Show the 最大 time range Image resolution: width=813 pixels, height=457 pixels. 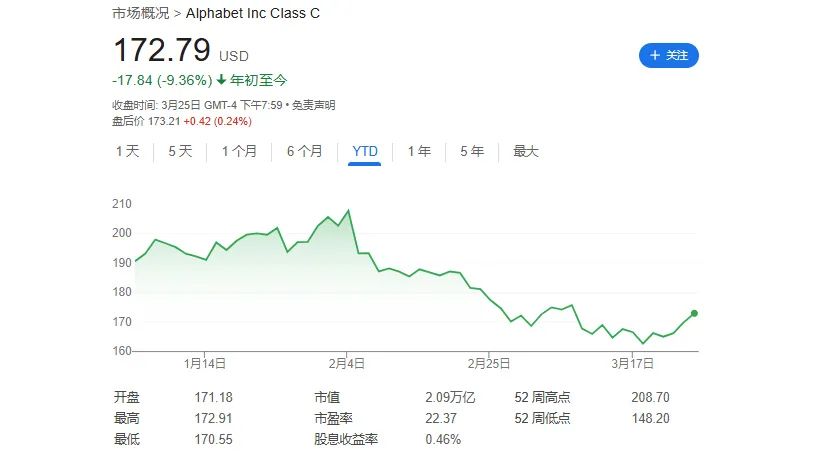click(x=526, y=152)
